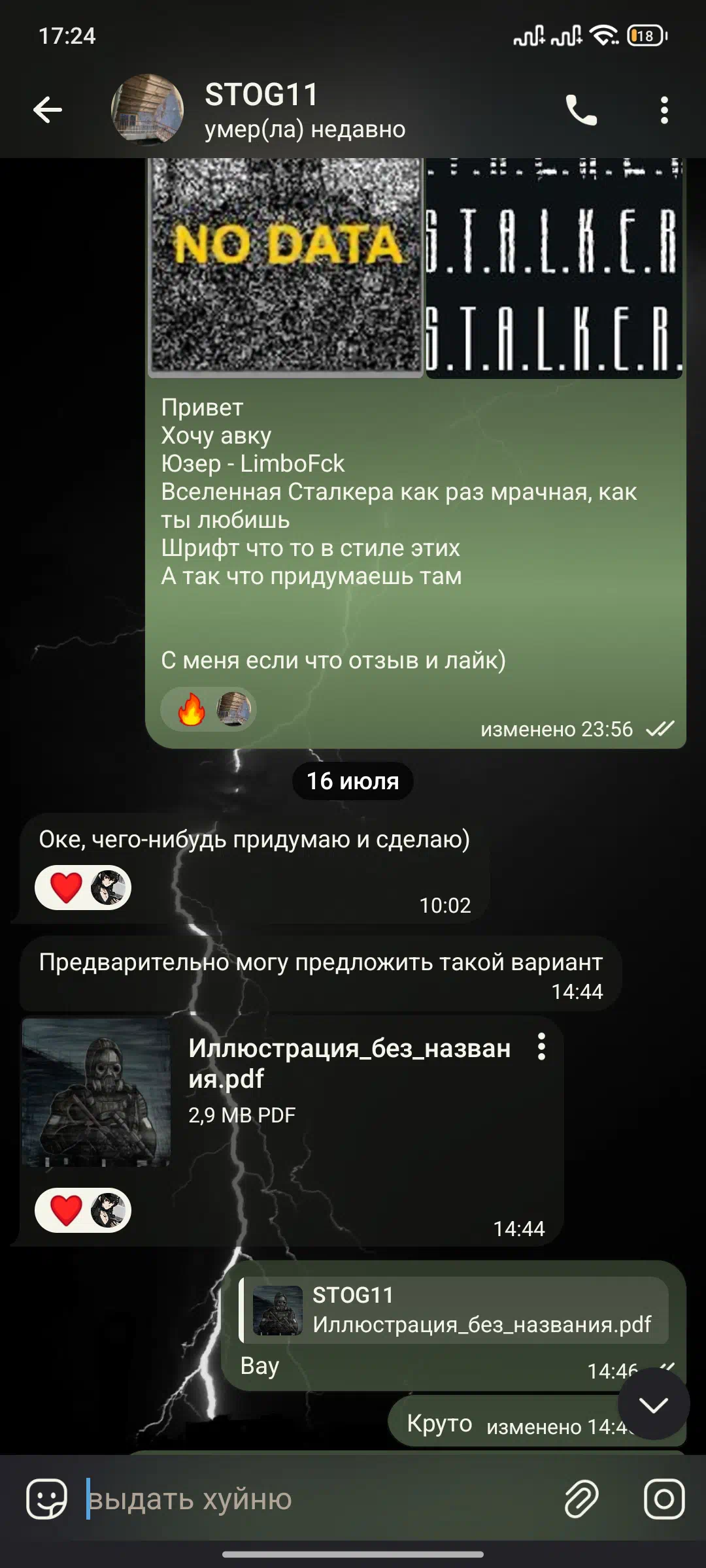Open the chat overflow menu
This screenshot has height=1568, width=706.
pos(664,110)
